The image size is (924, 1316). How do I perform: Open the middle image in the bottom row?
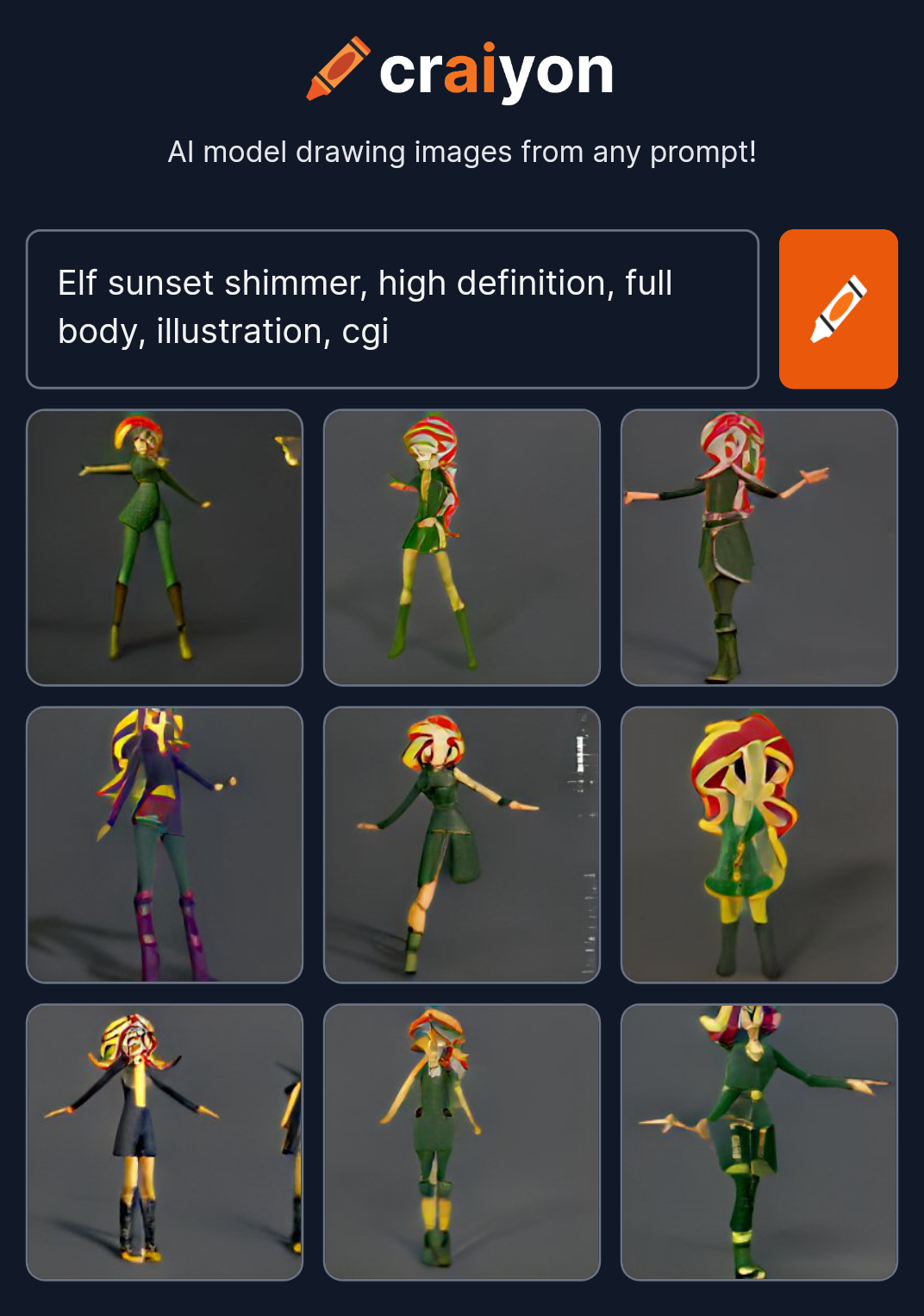tap(462, 1142)
